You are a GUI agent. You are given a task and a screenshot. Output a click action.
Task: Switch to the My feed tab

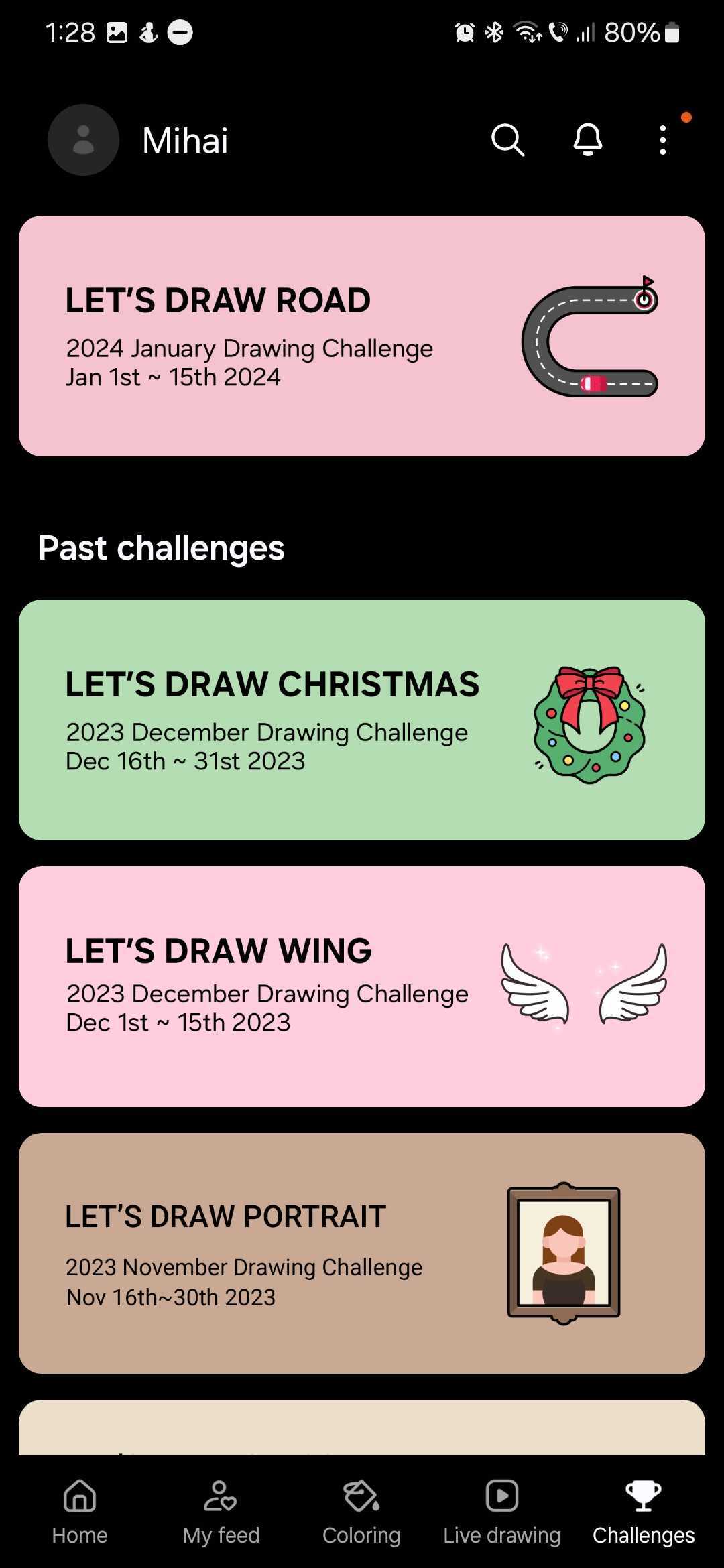(221, 1511)
